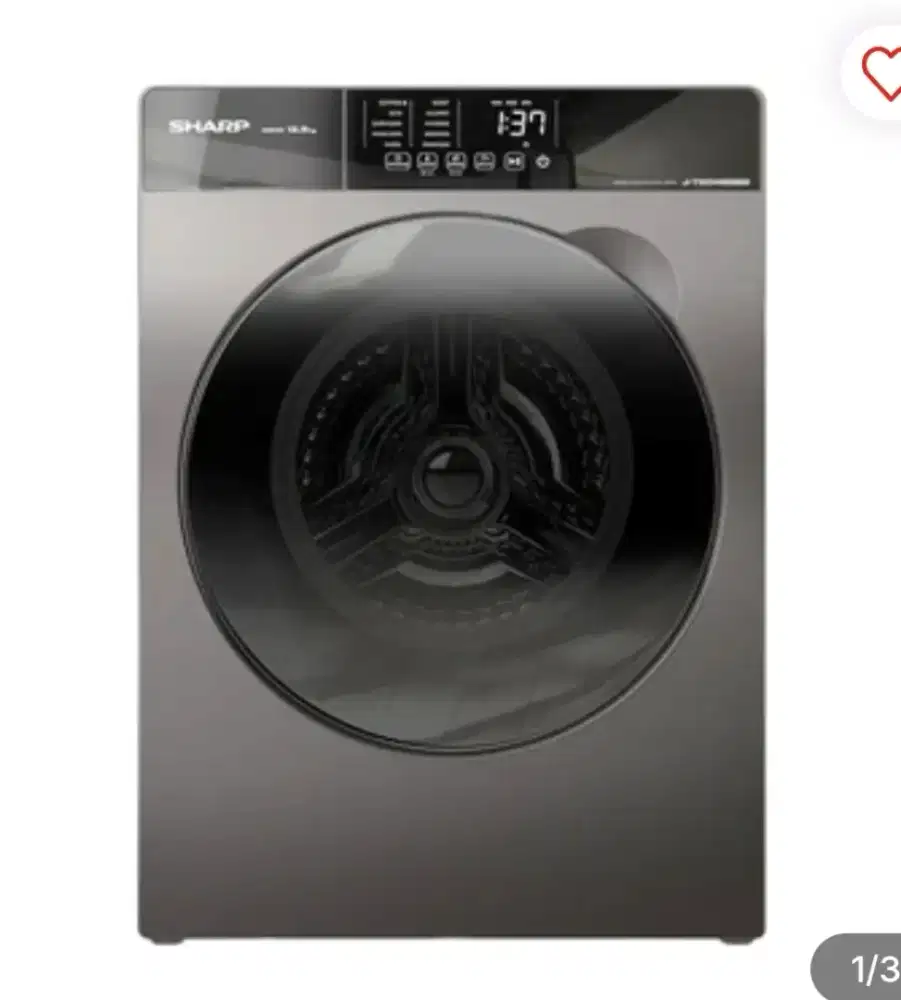The width and height of the screenshot is (901, 1000).
Task: Add this washing machine to wishlist
Action: pyautogui.click(x=880, y=73)
